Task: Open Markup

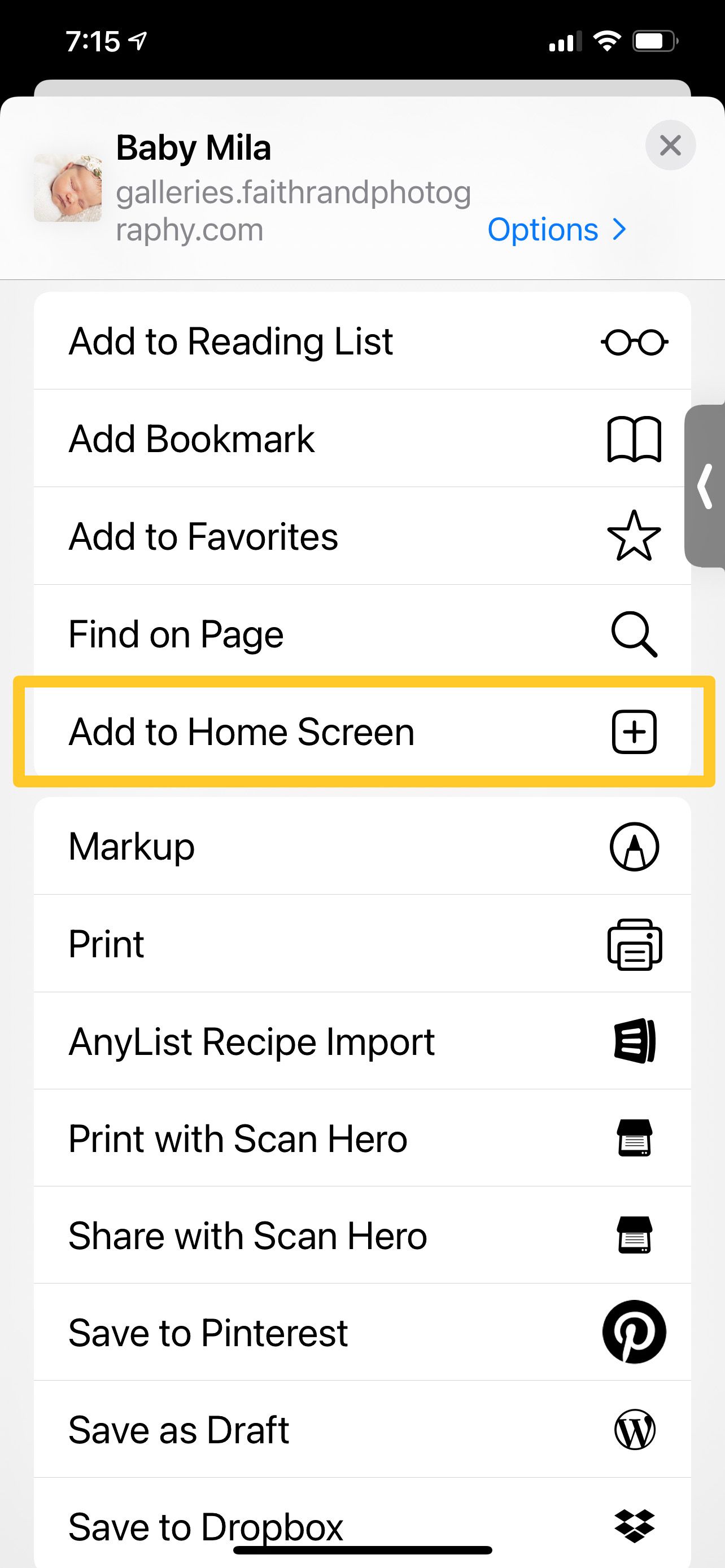Action: (x=362, y=846)
